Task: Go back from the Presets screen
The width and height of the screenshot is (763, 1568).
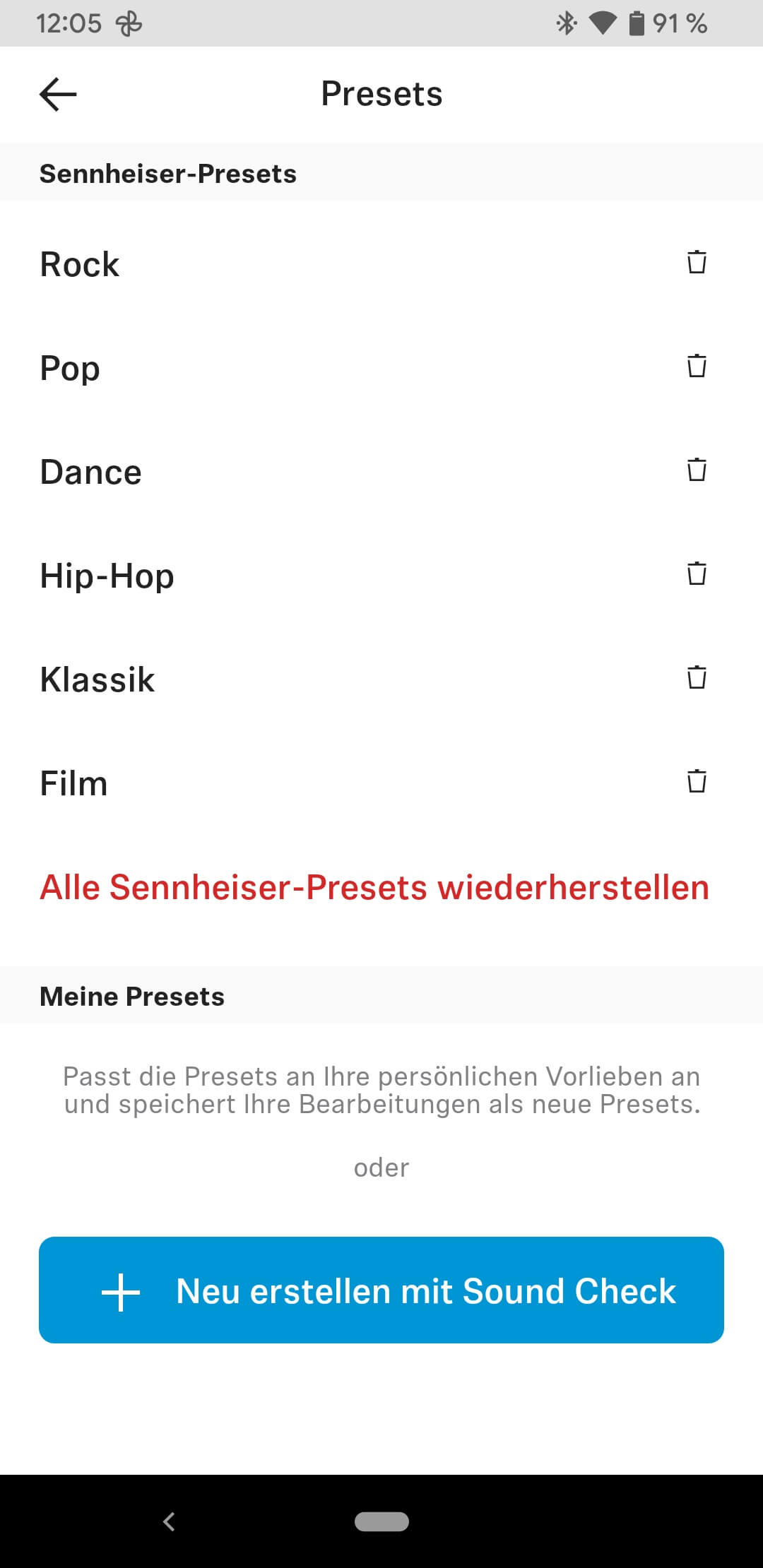Action: 58,95
